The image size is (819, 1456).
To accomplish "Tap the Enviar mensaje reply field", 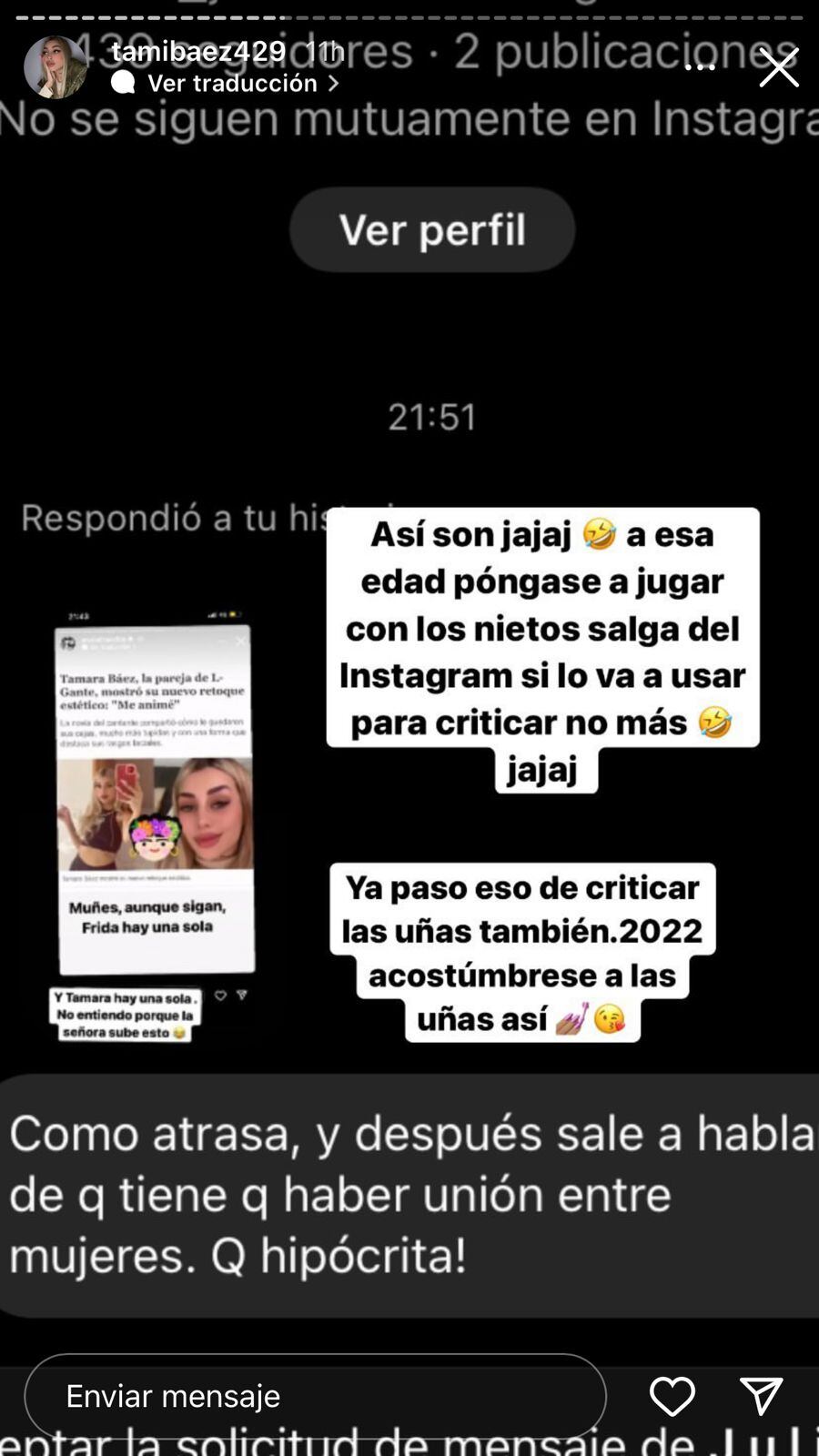I will pos(315,1396).
